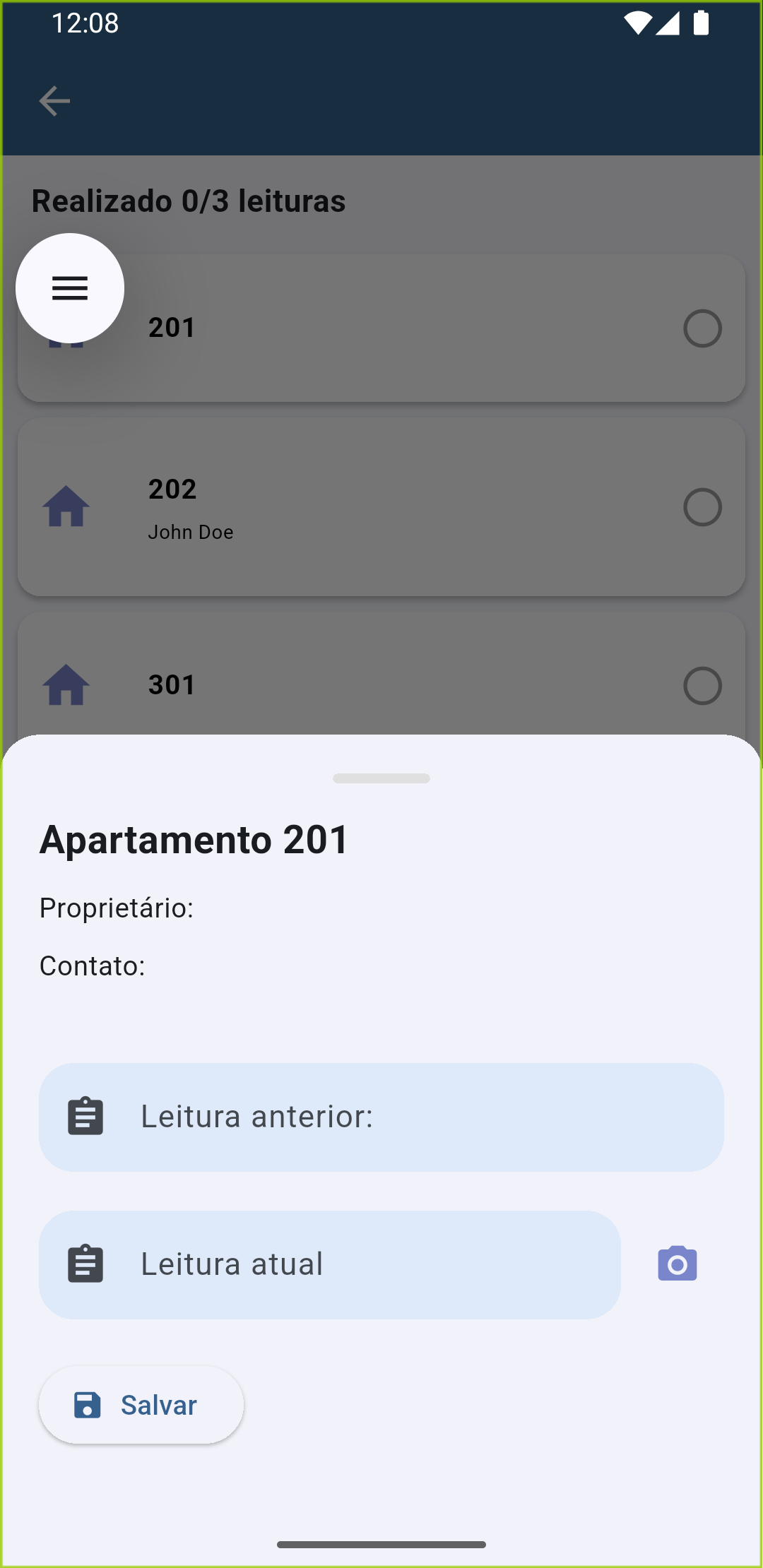Mark apartment 202 as read
763x1568 pixels.
(702, 507)
